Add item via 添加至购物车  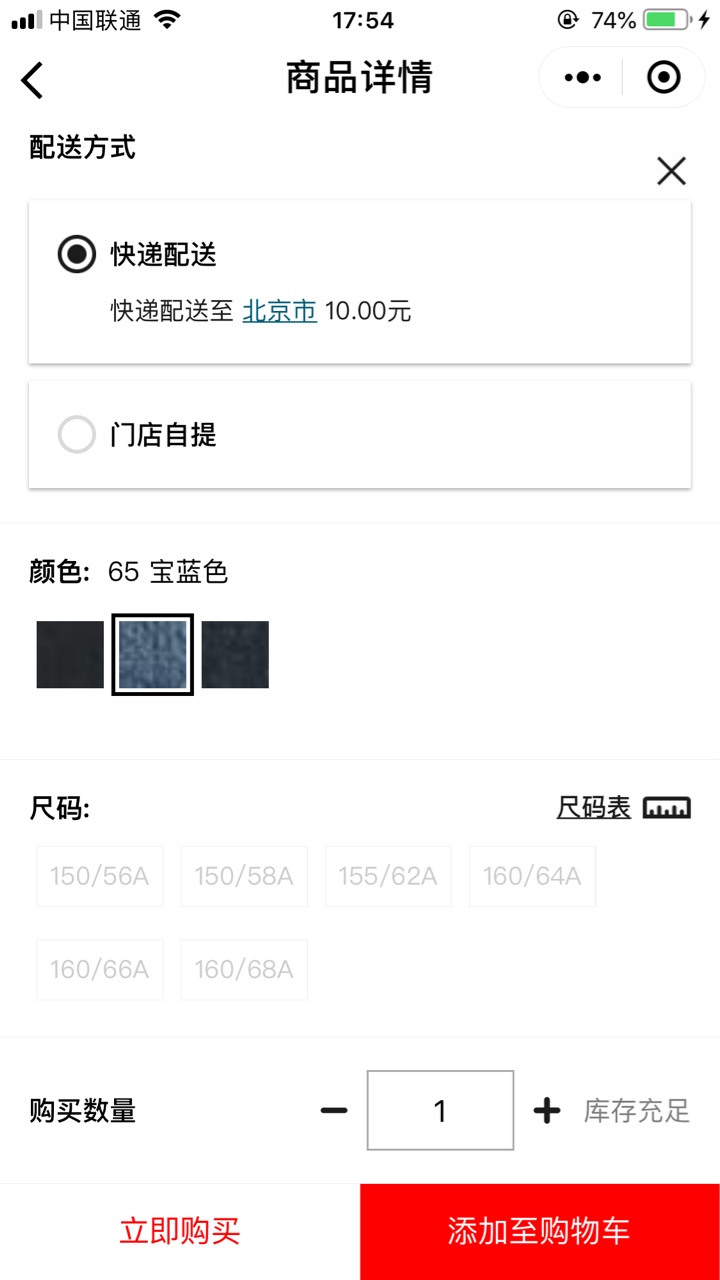[540, 1232]
